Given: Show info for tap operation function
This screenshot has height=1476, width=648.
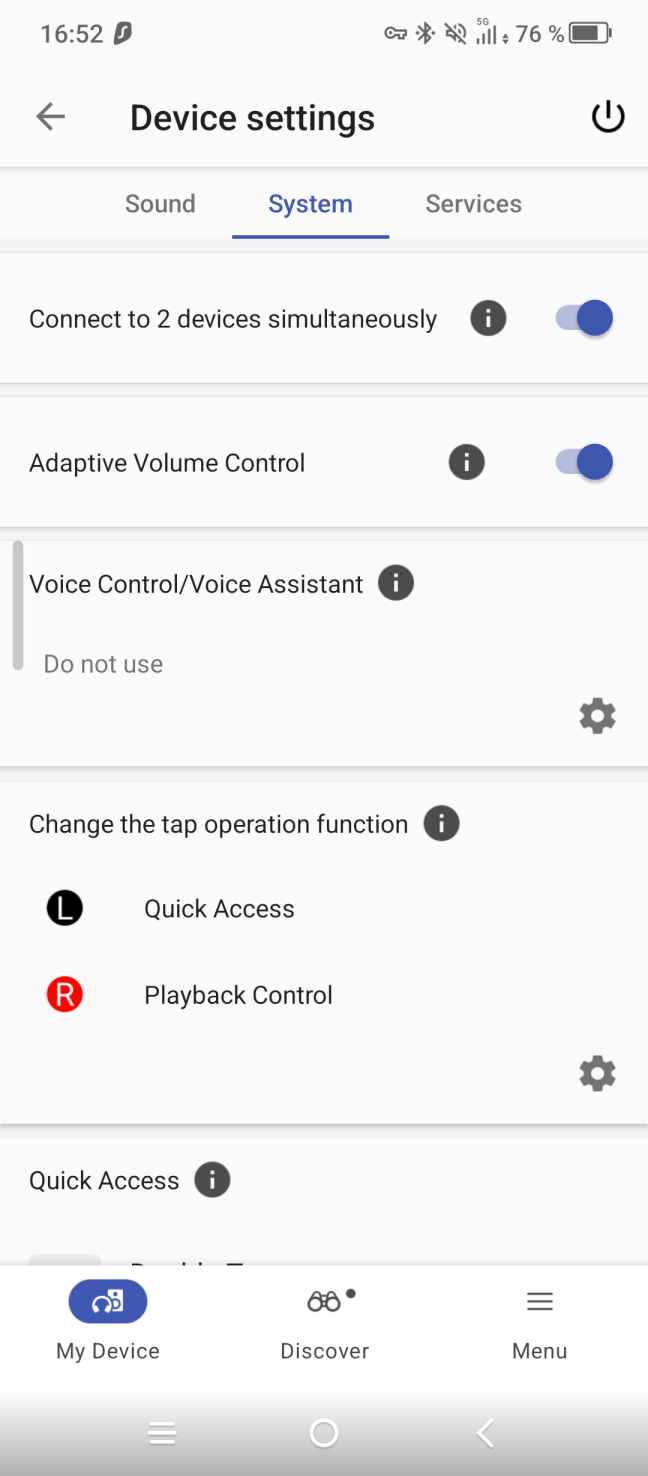Looking at the screenshot, I should [441, 824].
